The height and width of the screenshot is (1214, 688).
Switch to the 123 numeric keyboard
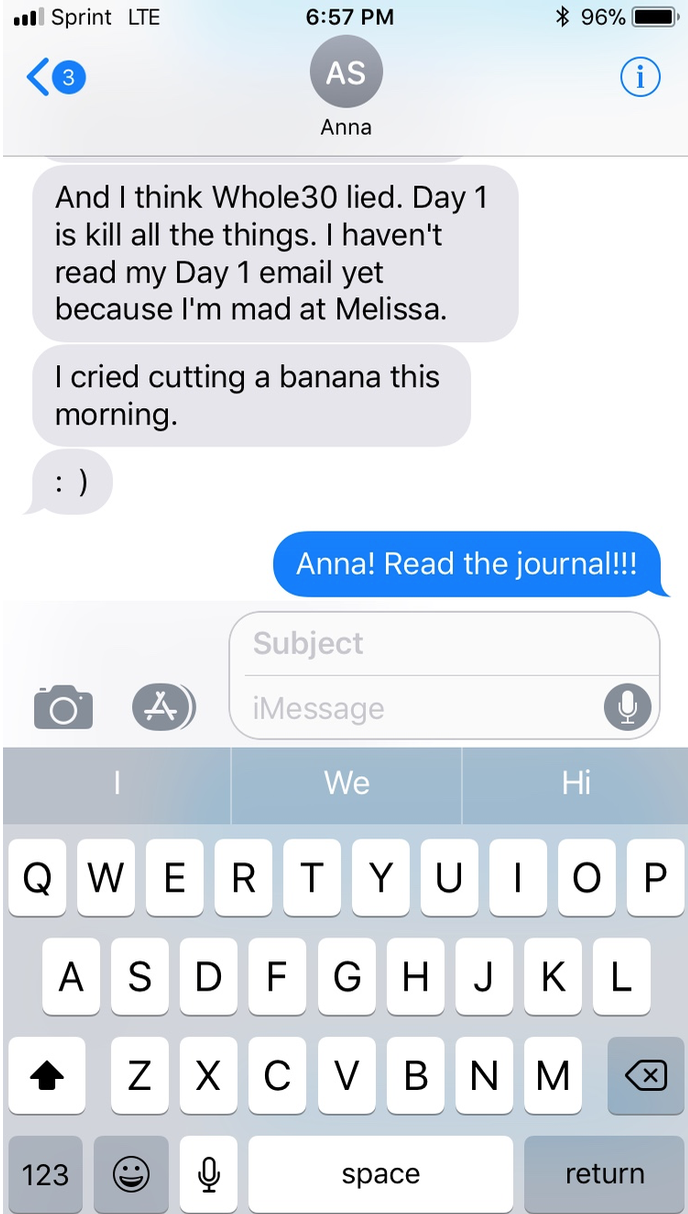(45, 1174)
